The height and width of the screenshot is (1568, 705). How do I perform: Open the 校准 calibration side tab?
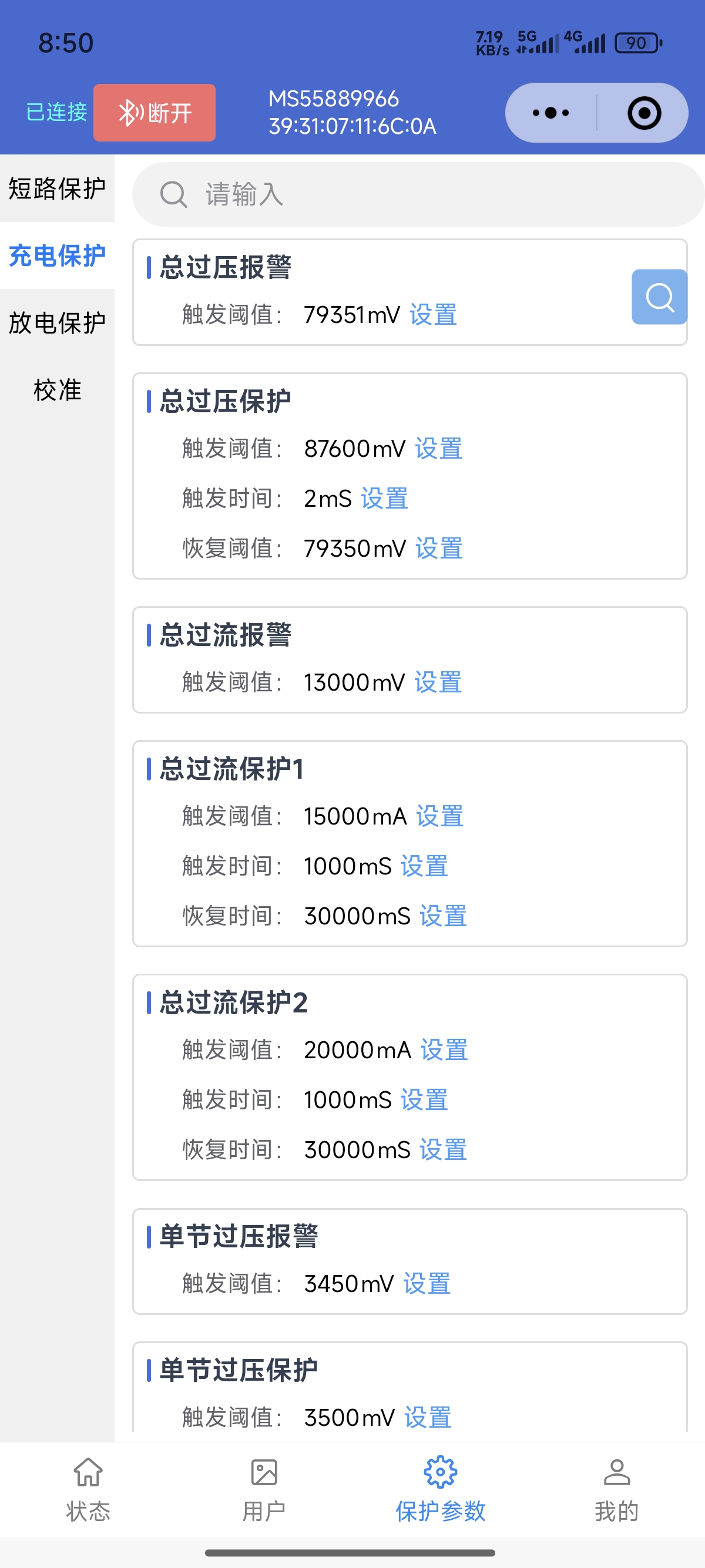tap(57, 389)
